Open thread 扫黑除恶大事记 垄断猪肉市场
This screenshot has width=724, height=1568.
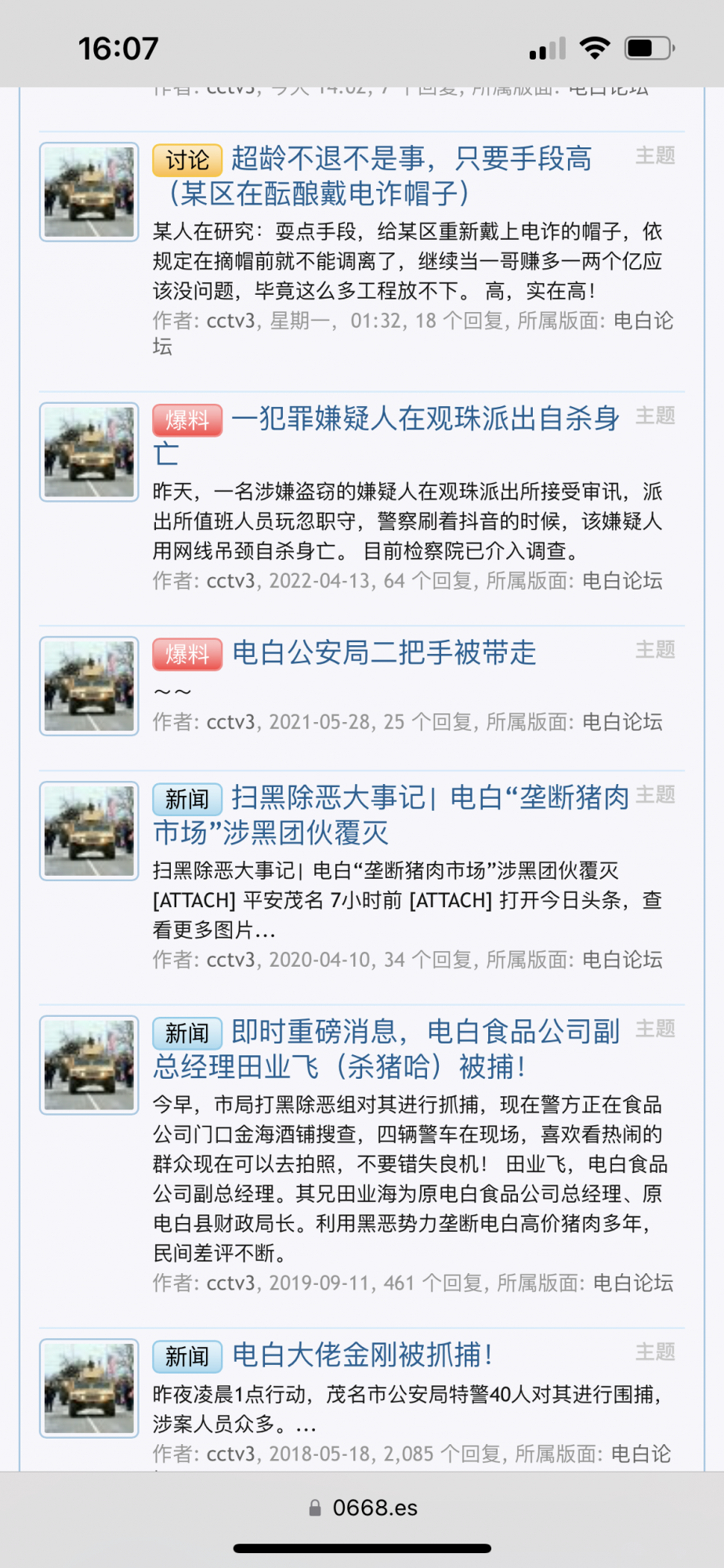pyautogui.click(x=429, y=798)
